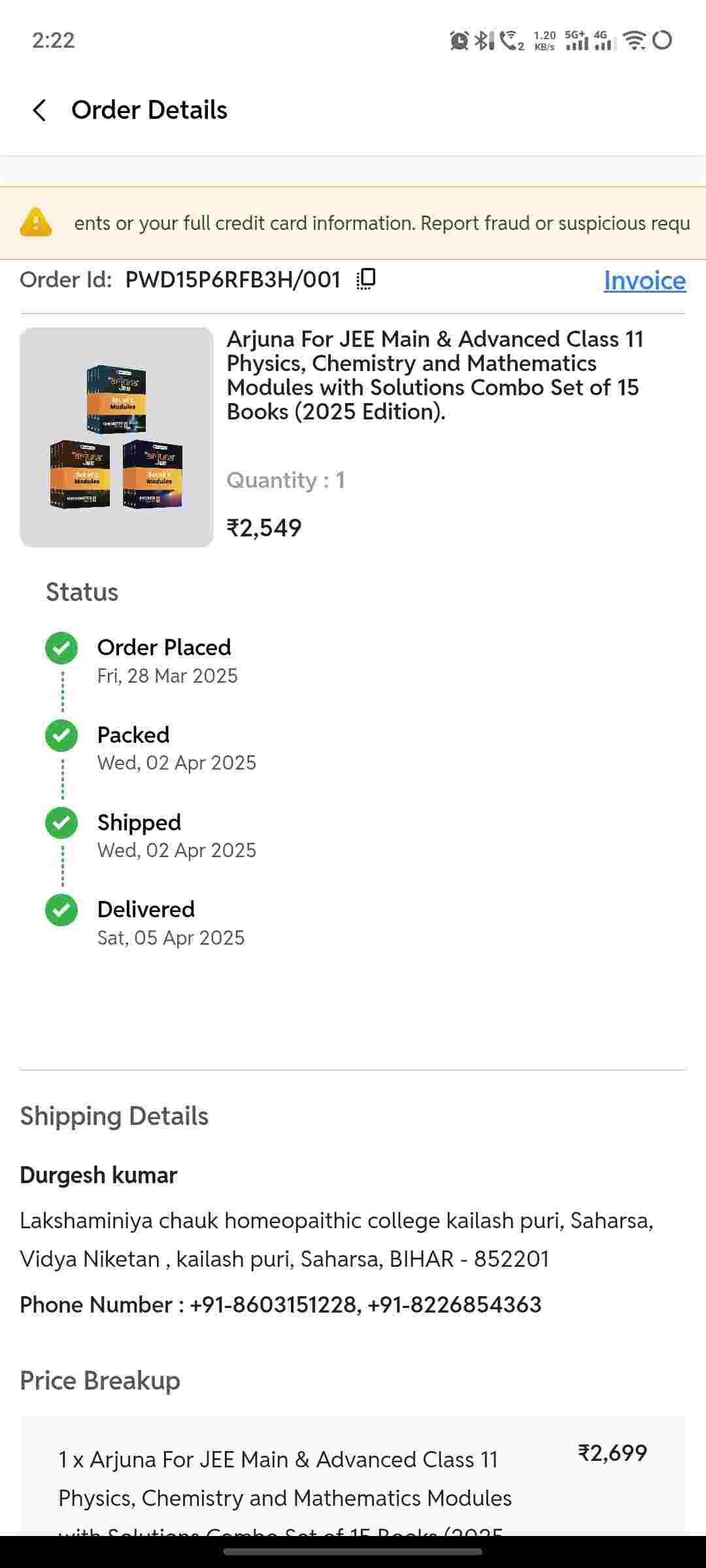Image resolution: width=706 pixels, height=1568 pixels.
Task: Open the Invoice link
Action: (645, 280)
